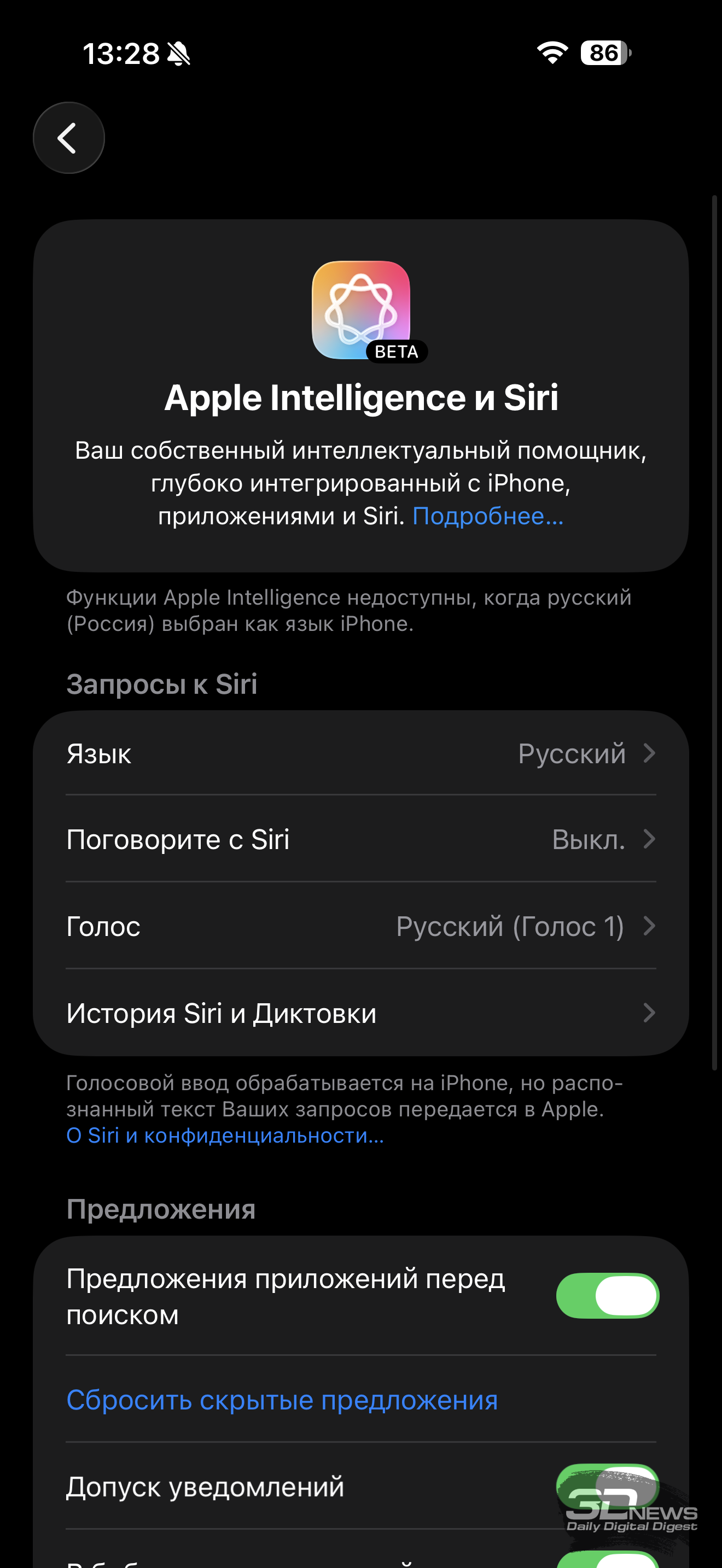
Task: Toggle Предложения приложений перед поиском switch
Action: click(607, 1295)
